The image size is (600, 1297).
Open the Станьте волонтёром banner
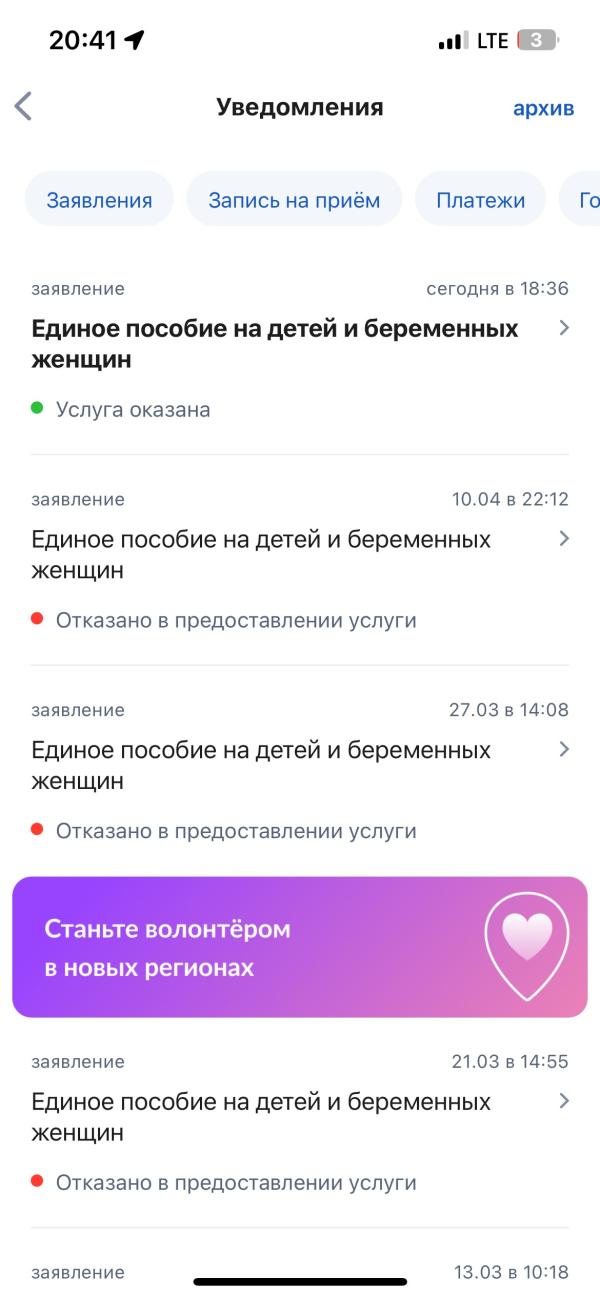point(300,947)
